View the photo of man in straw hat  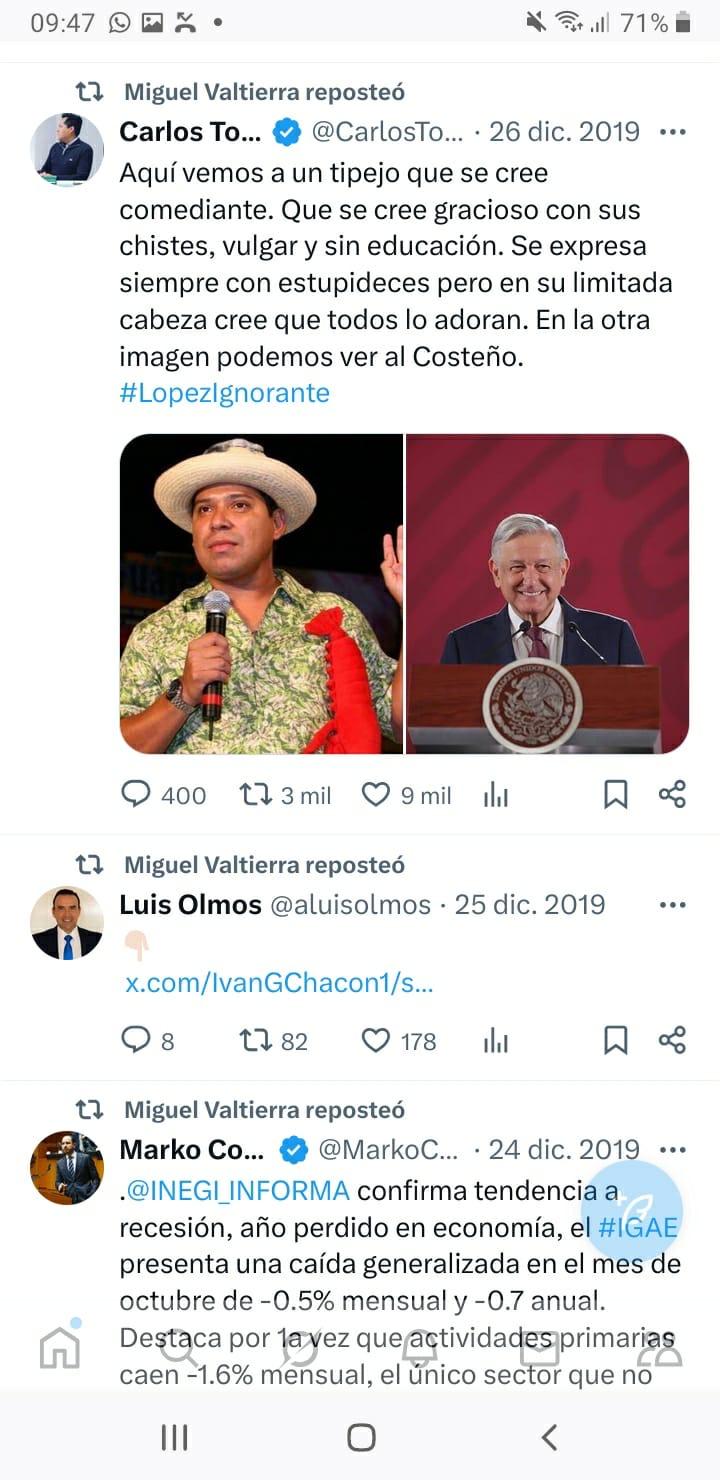click(261, 593)
